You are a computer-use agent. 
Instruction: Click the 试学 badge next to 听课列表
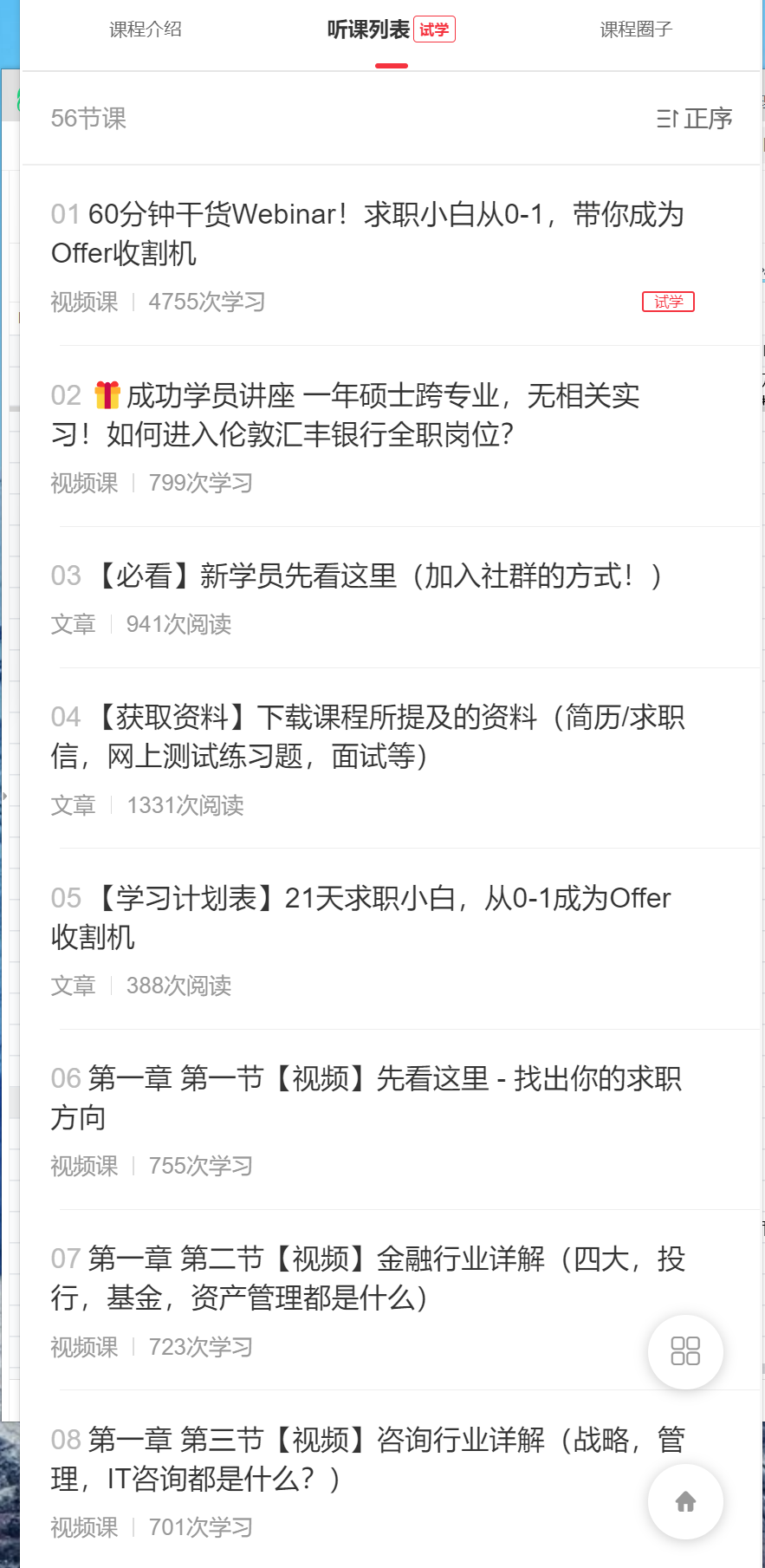(x=434, y=29)
